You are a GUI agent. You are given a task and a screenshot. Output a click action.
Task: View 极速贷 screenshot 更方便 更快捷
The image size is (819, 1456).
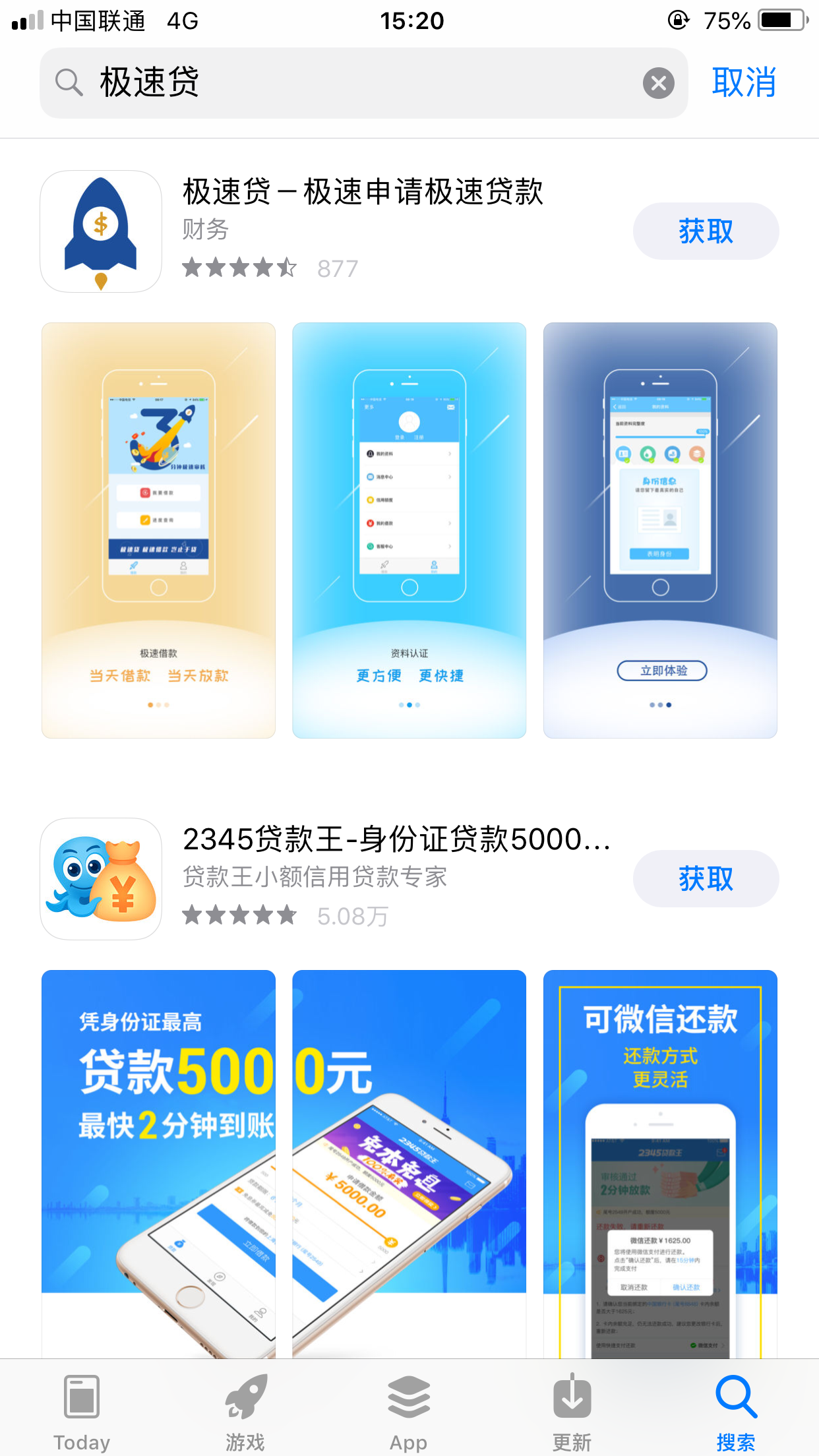(x=409, y=530)
